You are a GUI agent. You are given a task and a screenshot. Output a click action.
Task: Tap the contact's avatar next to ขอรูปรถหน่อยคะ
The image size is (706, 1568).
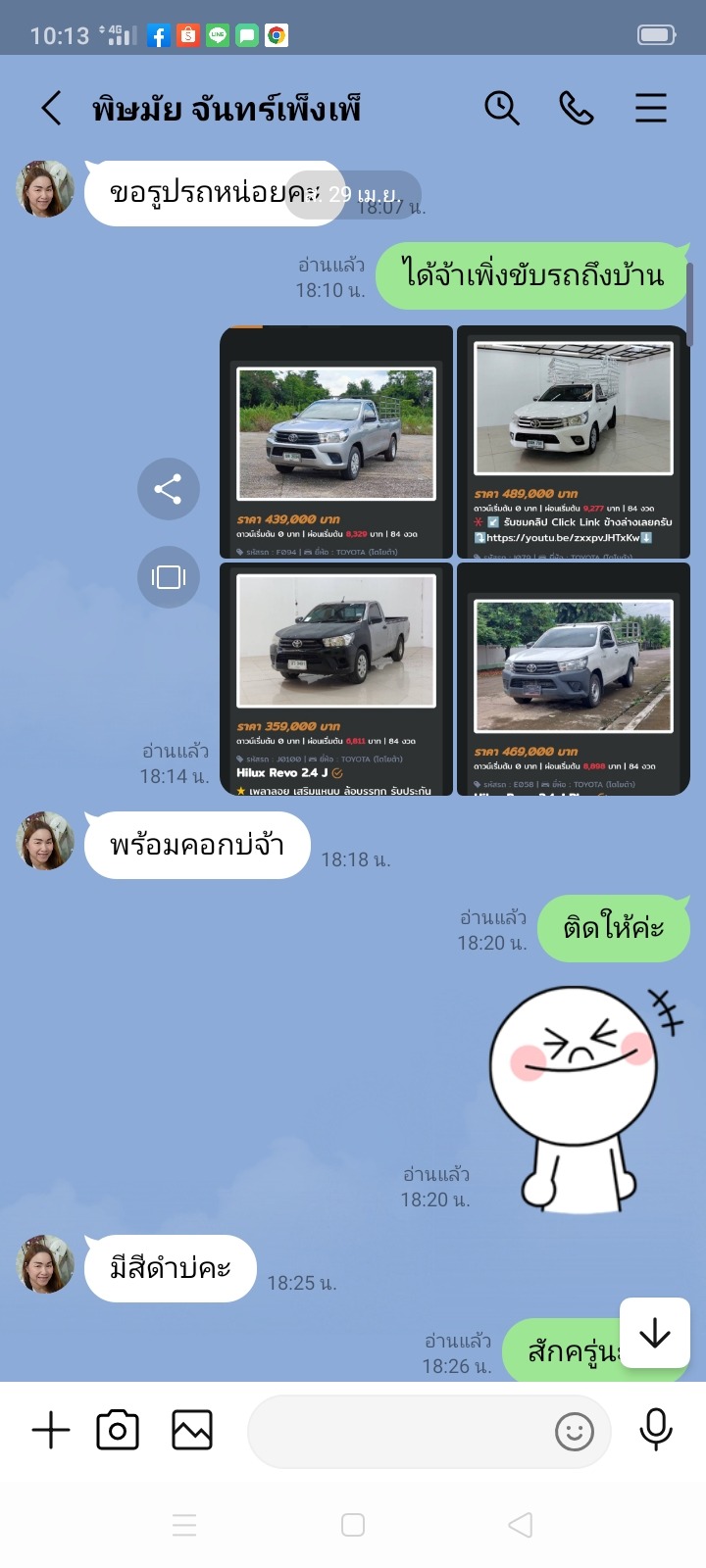tap(45, 188)
